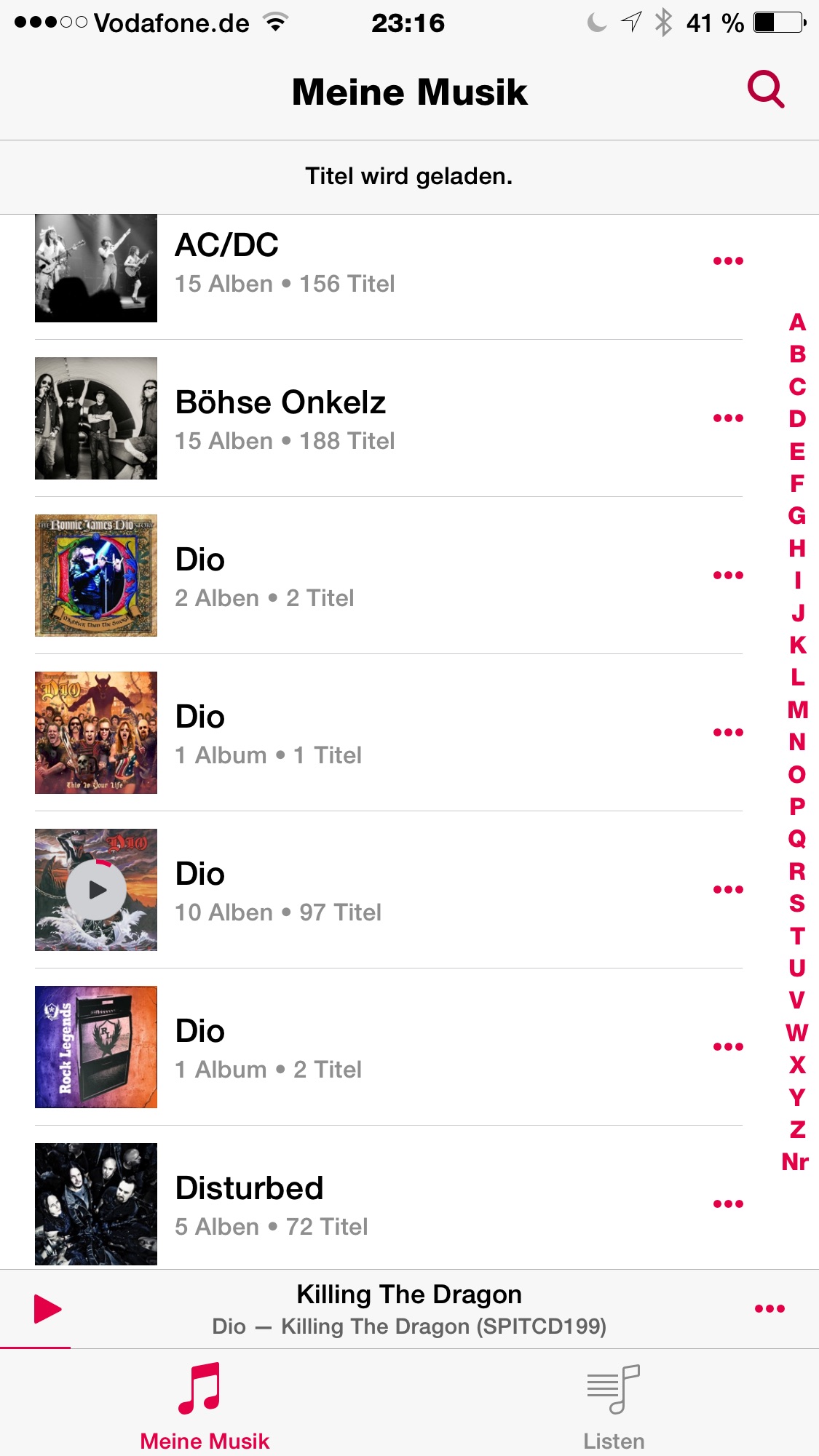This screenshot has height=1456, width=819.
Task: Select the Meine Musik tab
Action: click(x=205, y=1406)
